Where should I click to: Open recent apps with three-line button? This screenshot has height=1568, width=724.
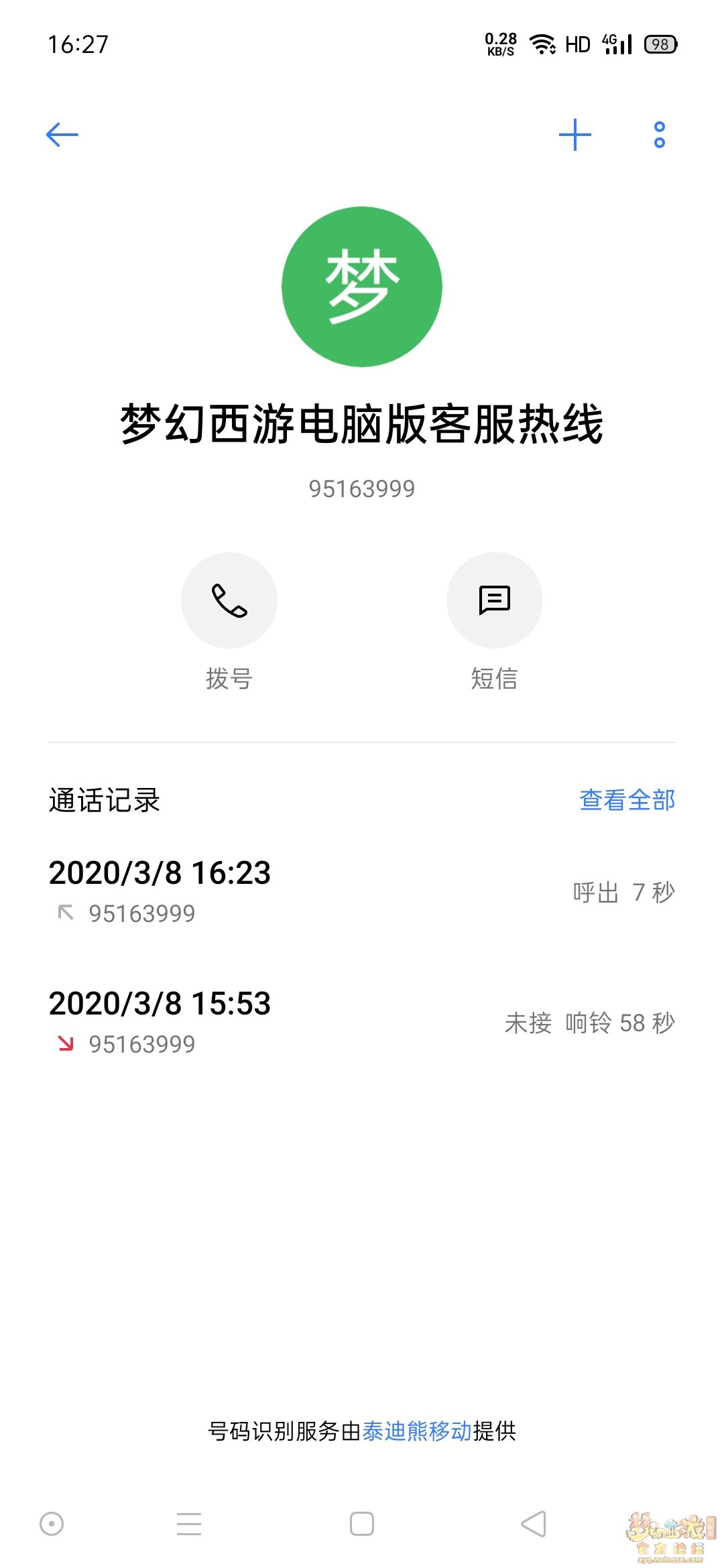pos(189,1524)
